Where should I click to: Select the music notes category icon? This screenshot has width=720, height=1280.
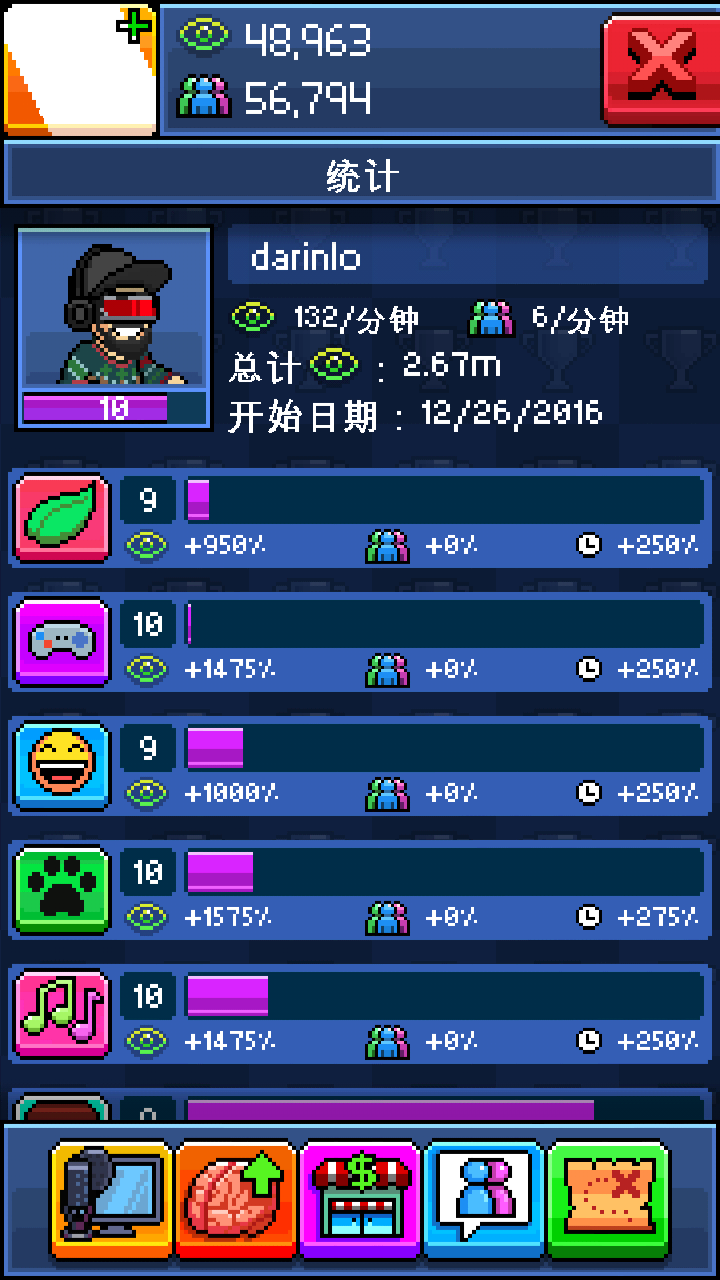point(62,1014)
